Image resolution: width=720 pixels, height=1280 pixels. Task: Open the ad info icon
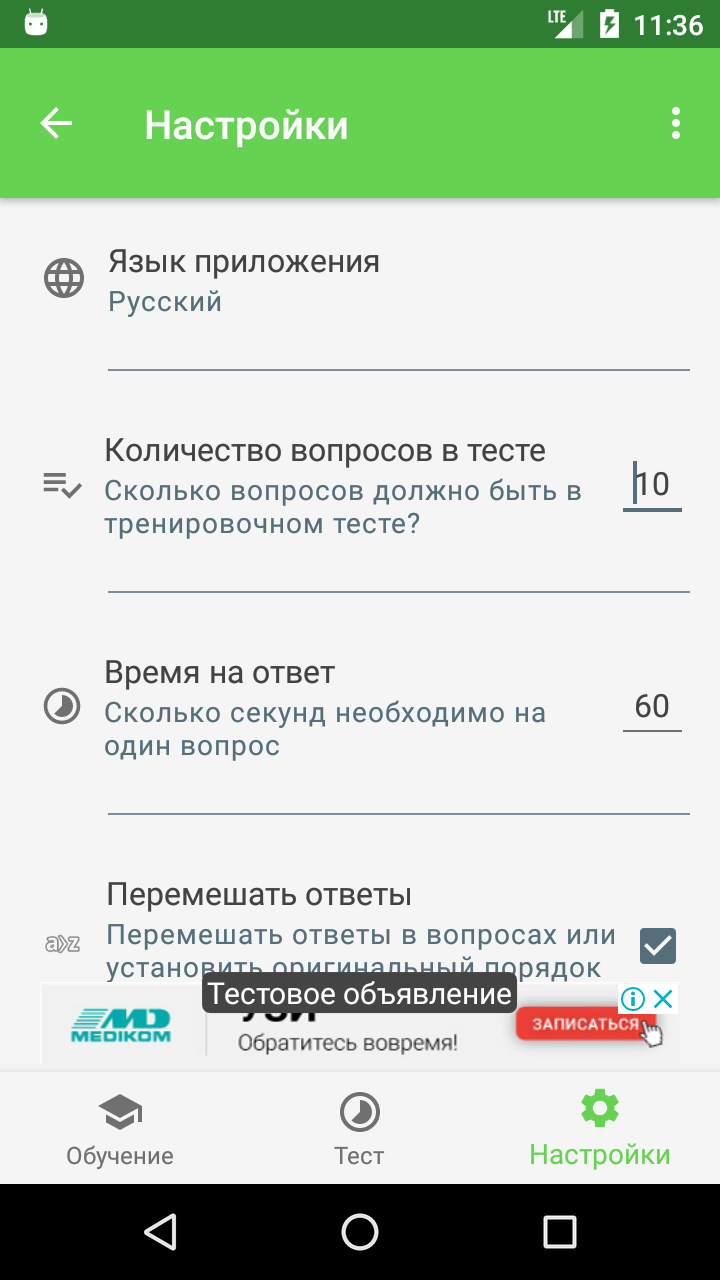[632, 998]
